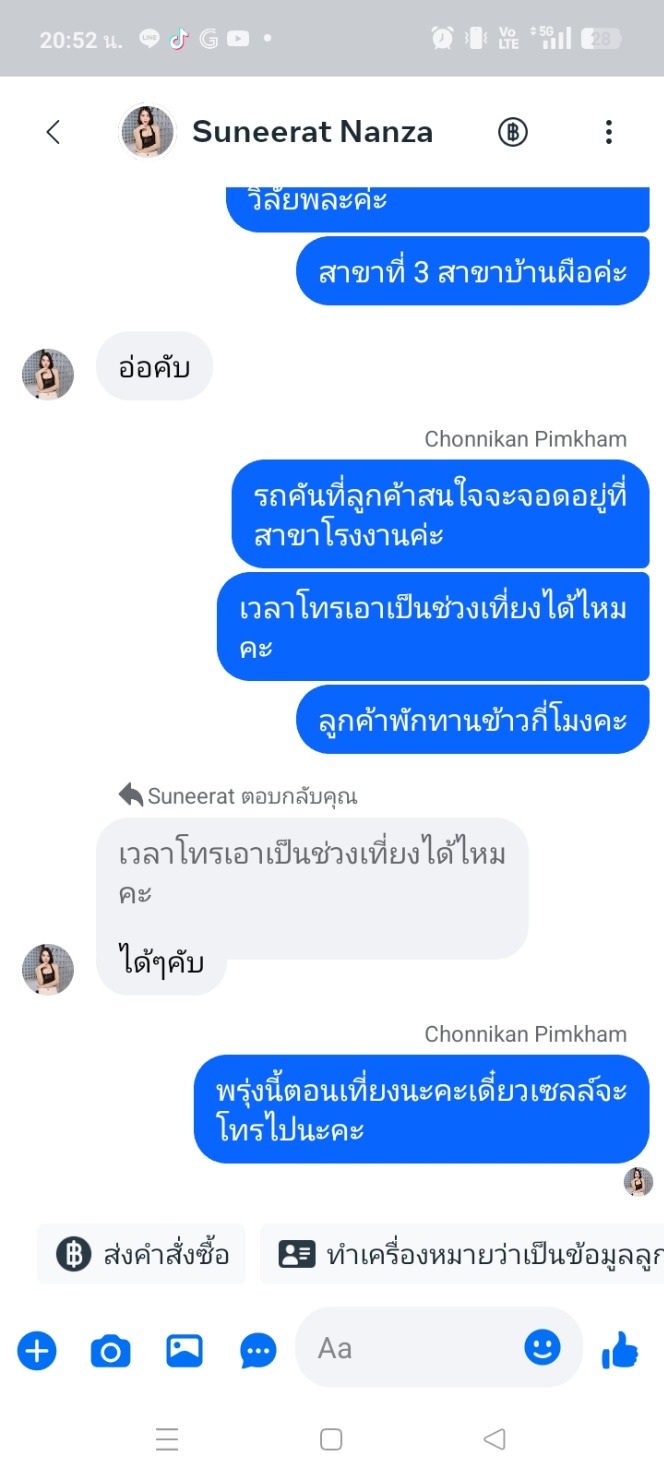Tap the quoted reply เวลาโทรเอาเป็นช่วงเที่ยงได้ไหมคะ
This screenshot has width=664, height=1480.
[312, 872]
